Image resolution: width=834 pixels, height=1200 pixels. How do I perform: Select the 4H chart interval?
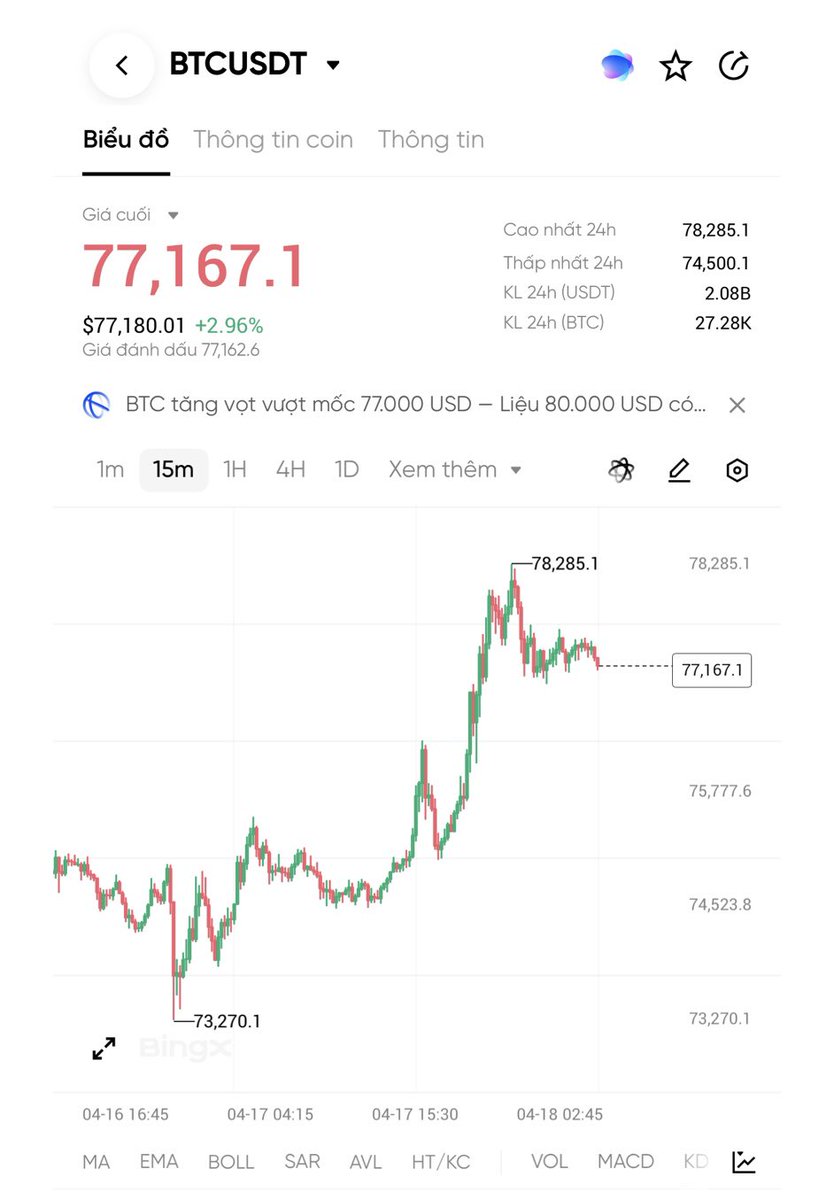[x=290, y=470]
